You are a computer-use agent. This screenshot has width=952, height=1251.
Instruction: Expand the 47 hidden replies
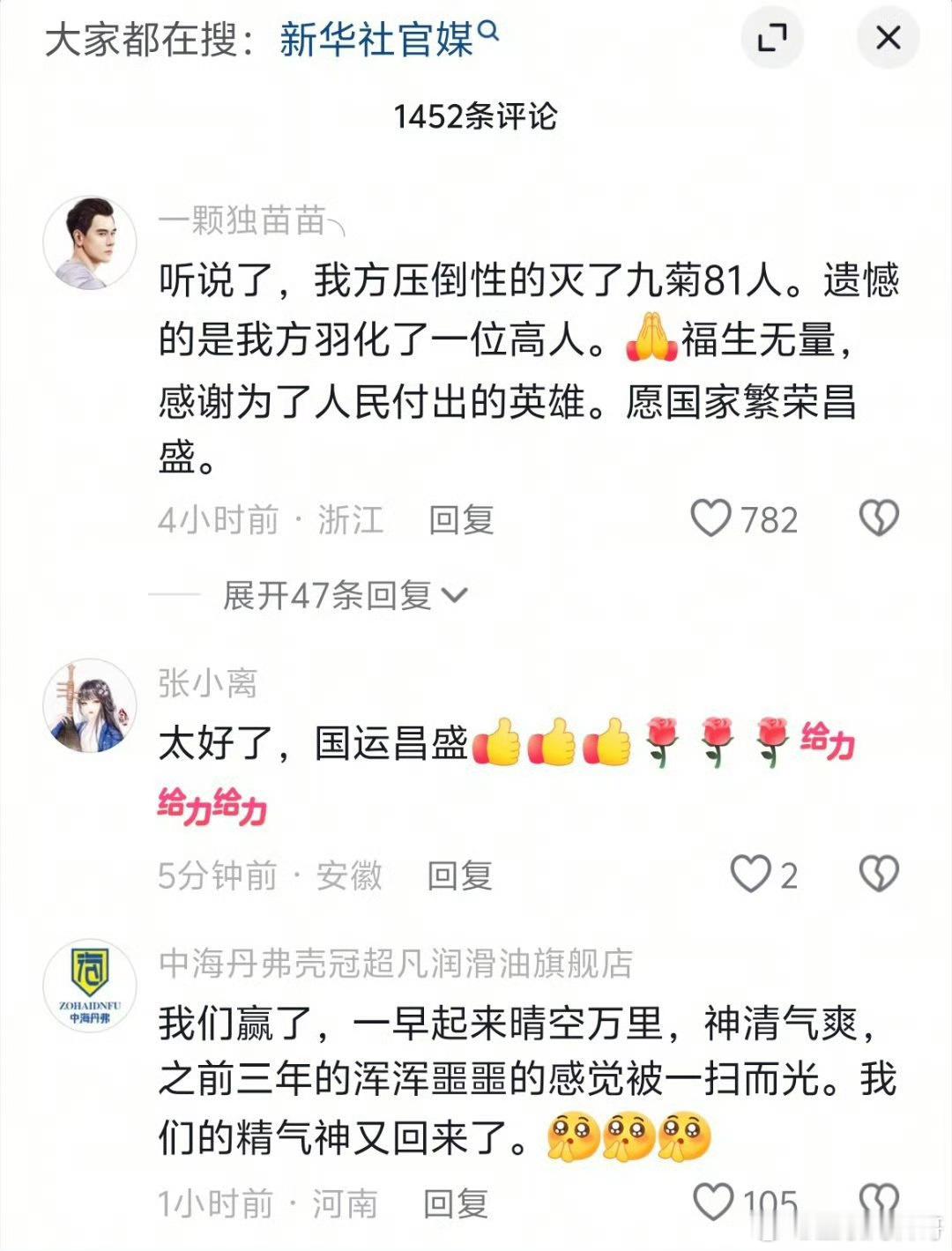(326, 597)
